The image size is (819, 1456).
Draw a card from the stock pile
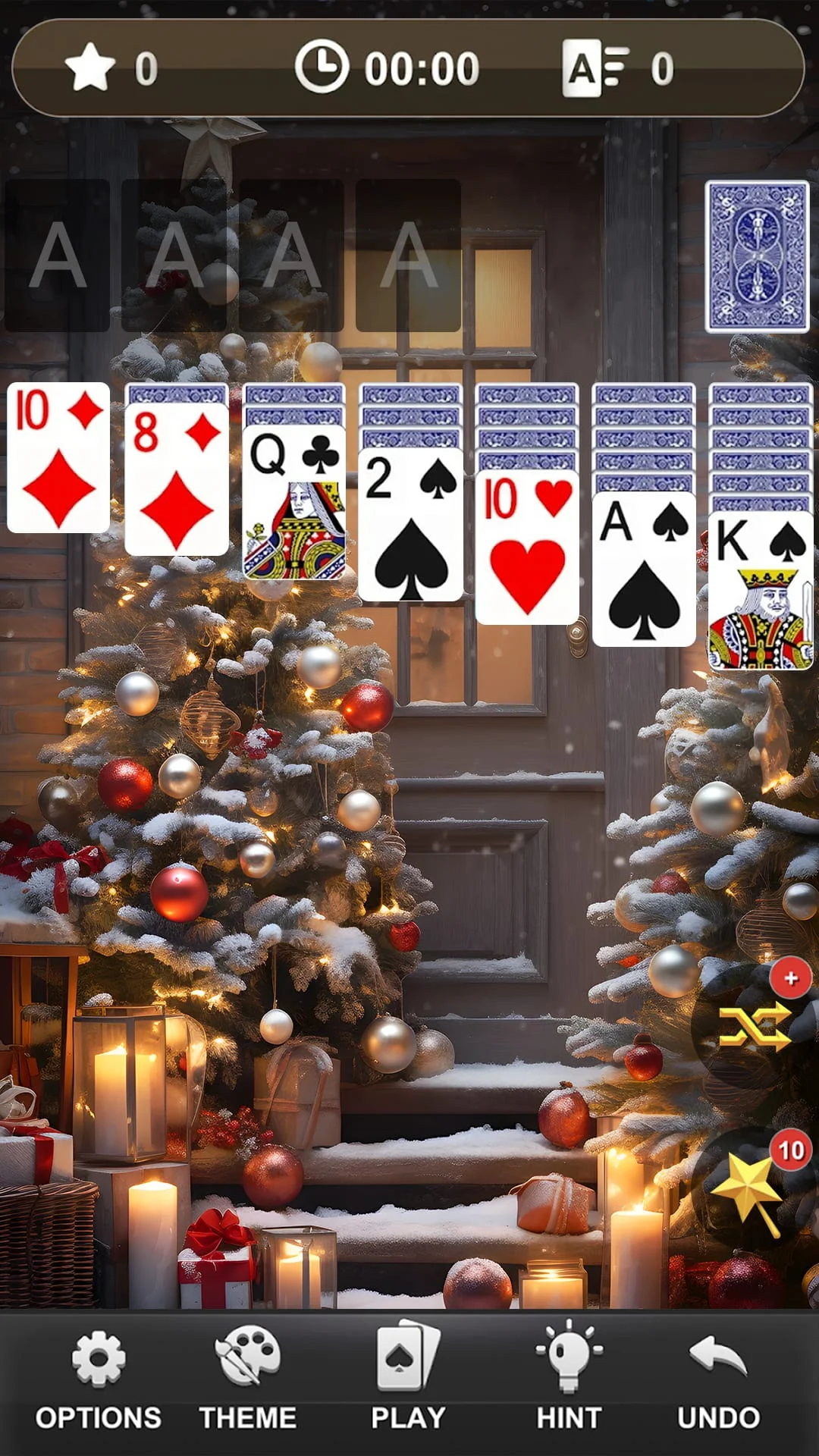[757, 256]
